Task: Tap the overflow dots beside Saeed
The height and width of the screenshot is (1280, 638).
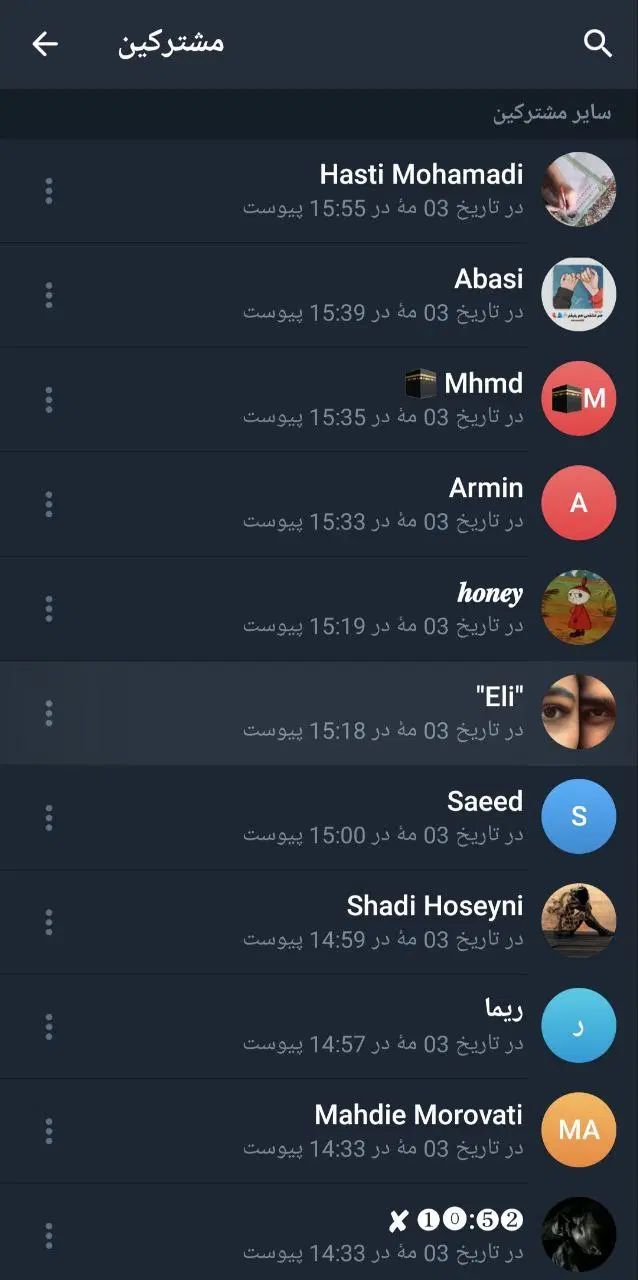Action: (49, 818)
